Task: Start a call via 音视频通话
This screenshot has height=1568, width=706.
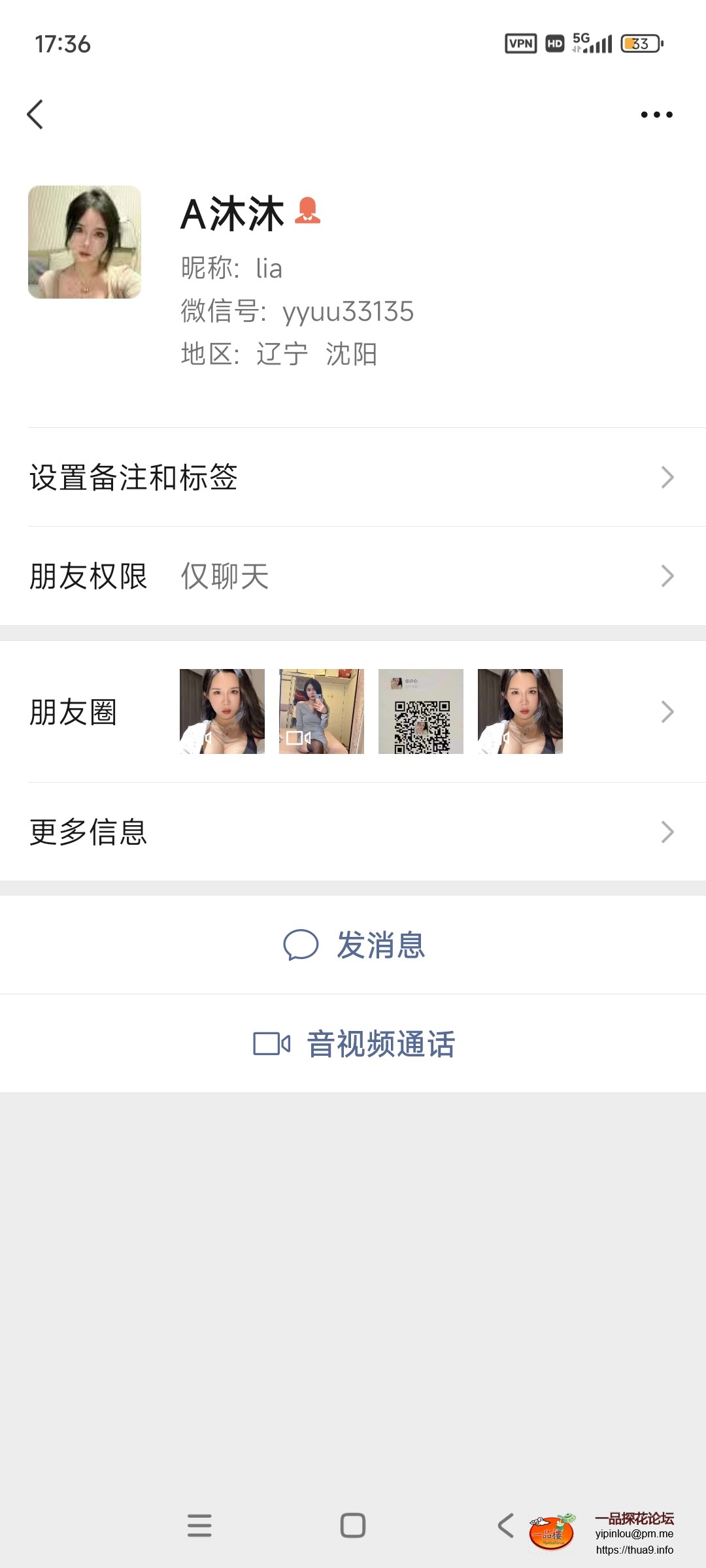Action: point(381,1044)
